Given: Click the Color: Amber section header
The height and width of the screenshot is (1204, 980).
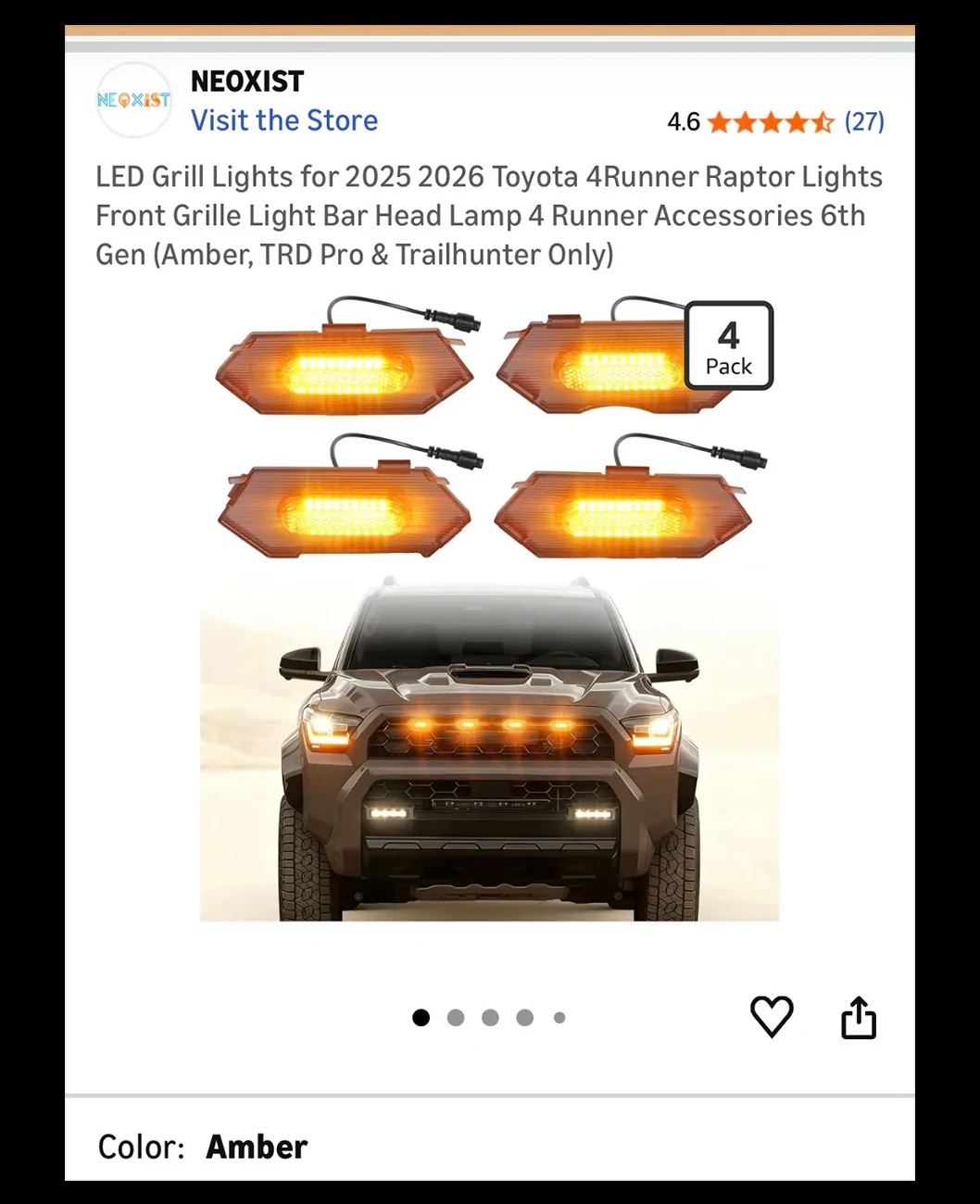Looking at the screenshot, I should 139,1147.
